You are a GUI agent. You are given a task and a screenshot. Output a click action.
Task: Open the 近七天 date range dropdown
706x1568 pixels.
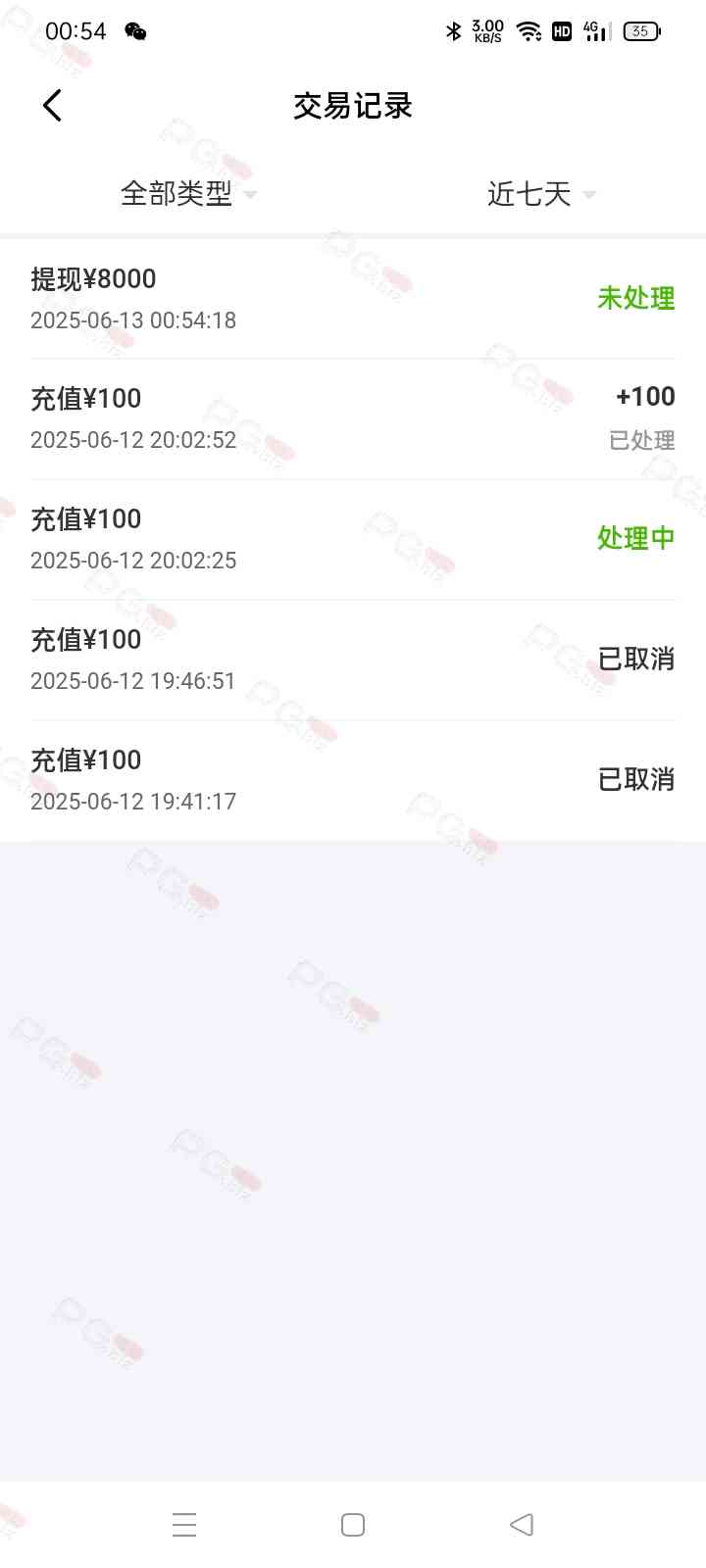coord(541,194)
